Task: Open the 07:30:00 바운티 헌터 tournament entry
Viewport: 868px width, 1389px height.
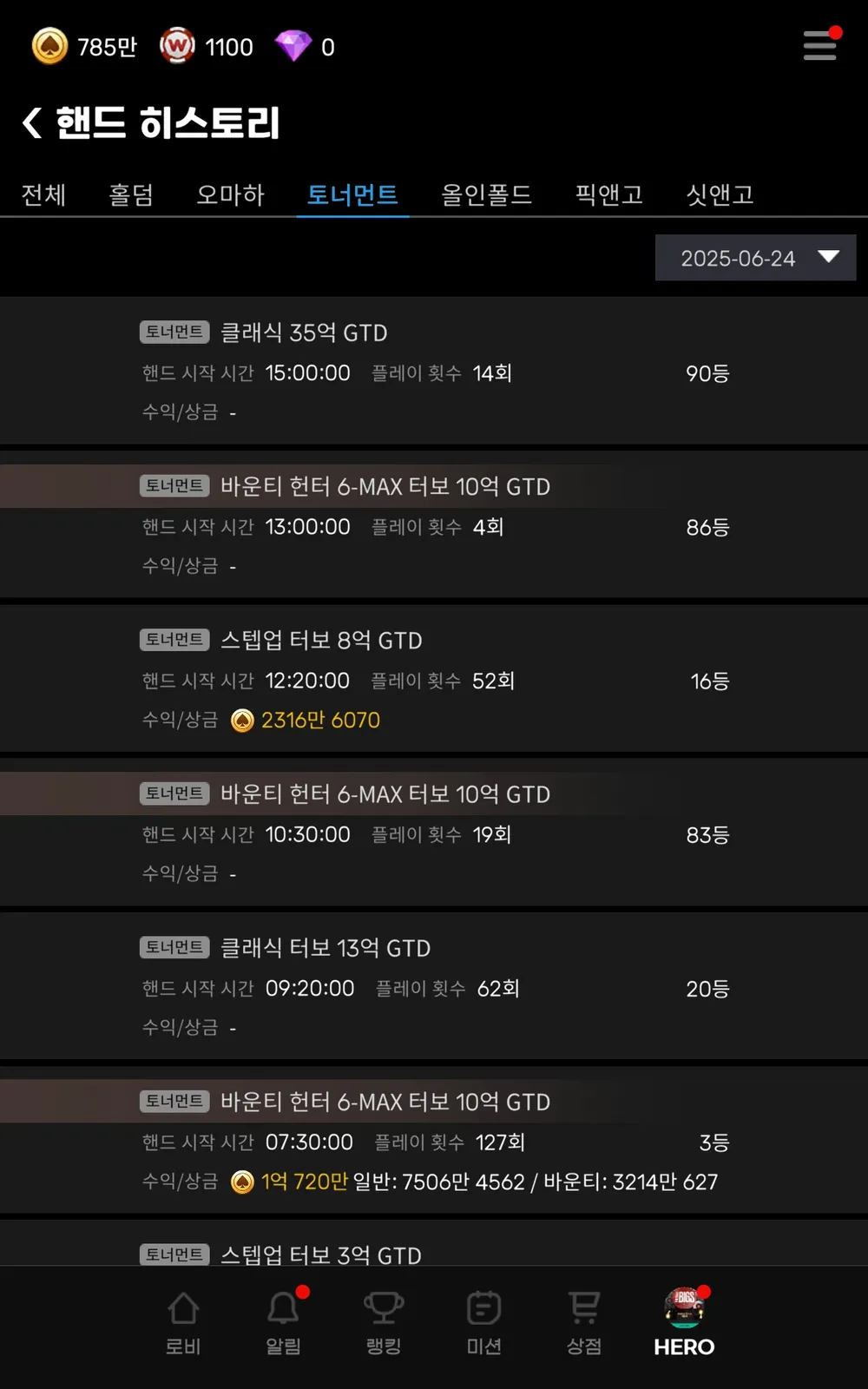Action: pyautogui.click(x=434, y=1141)
